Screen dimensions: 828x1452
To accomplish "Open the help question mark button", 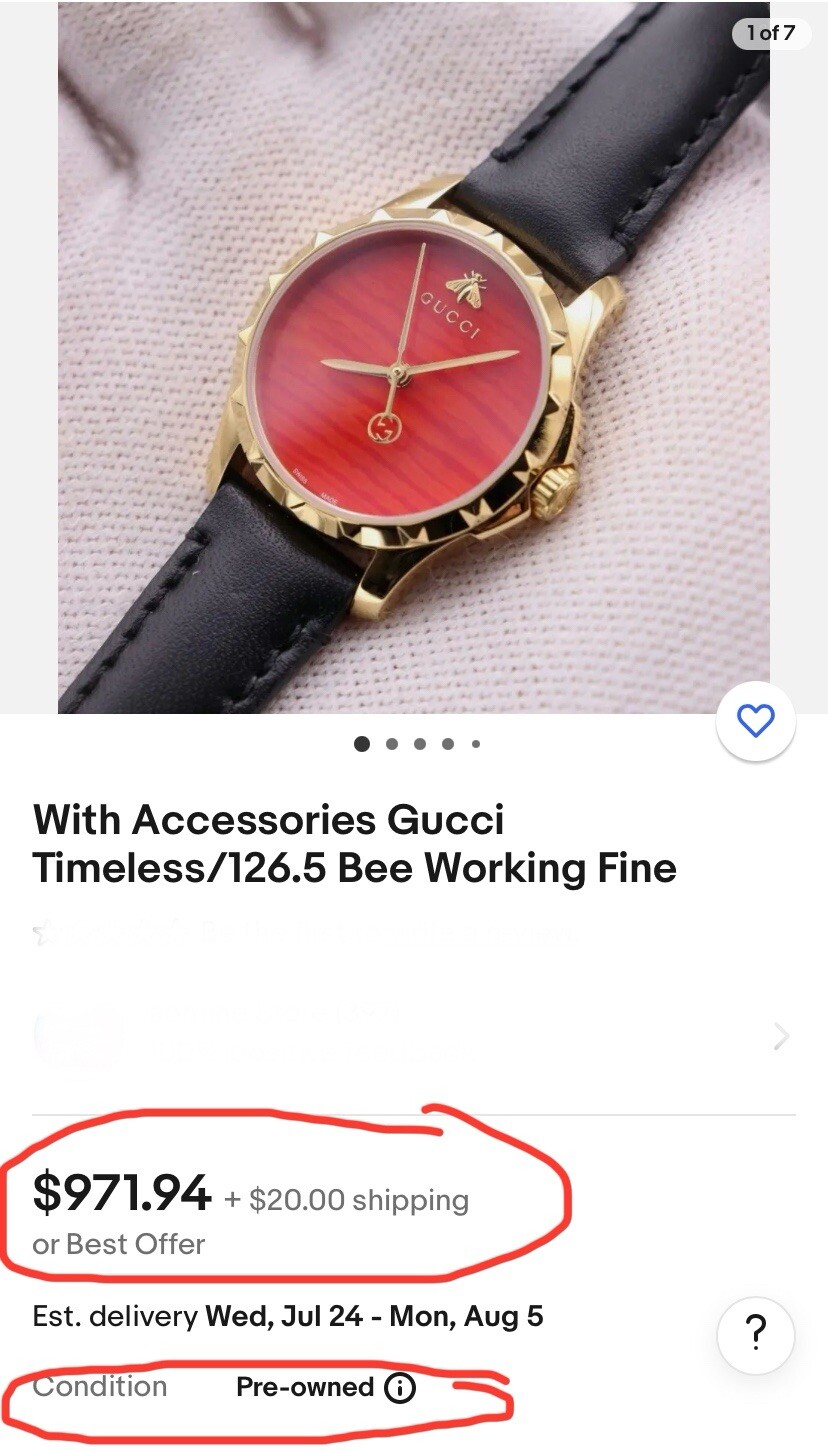I will (x=756, y=1334).
